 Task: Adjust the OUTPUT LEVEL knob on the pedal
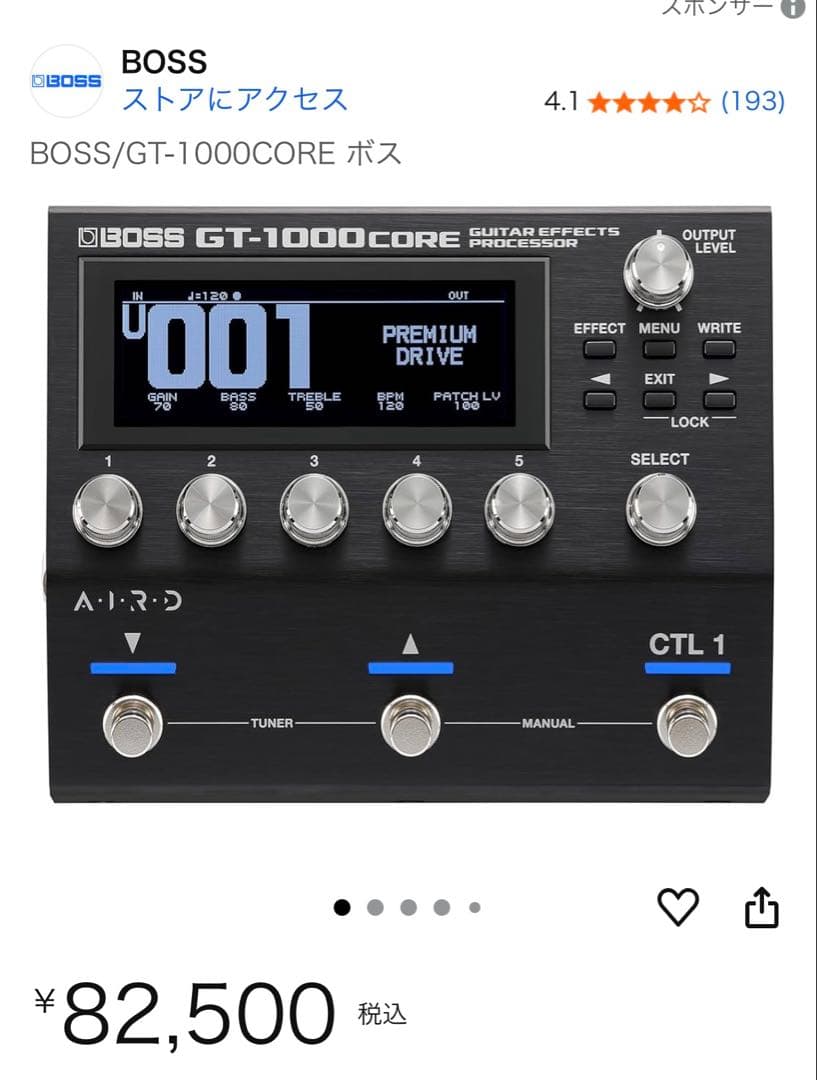(657, 272)
